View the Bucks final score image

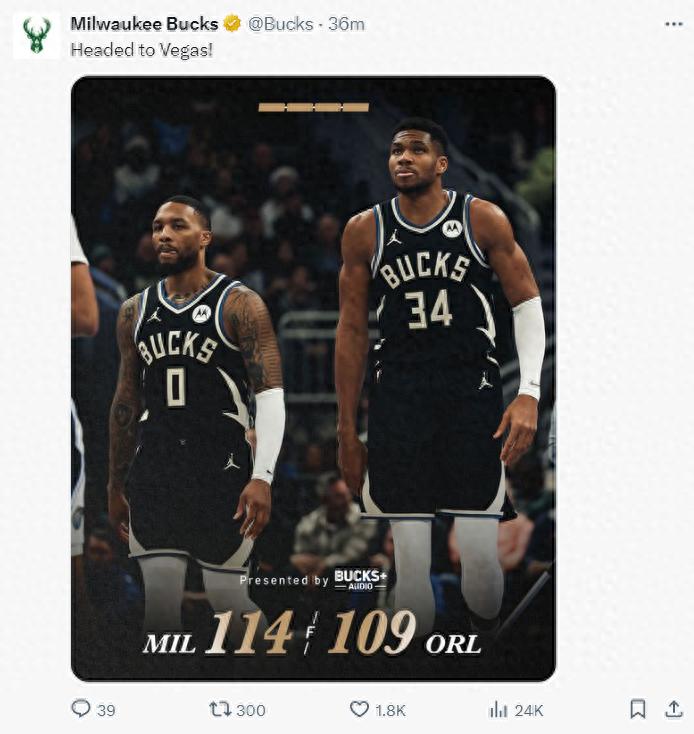coord(313,378)
